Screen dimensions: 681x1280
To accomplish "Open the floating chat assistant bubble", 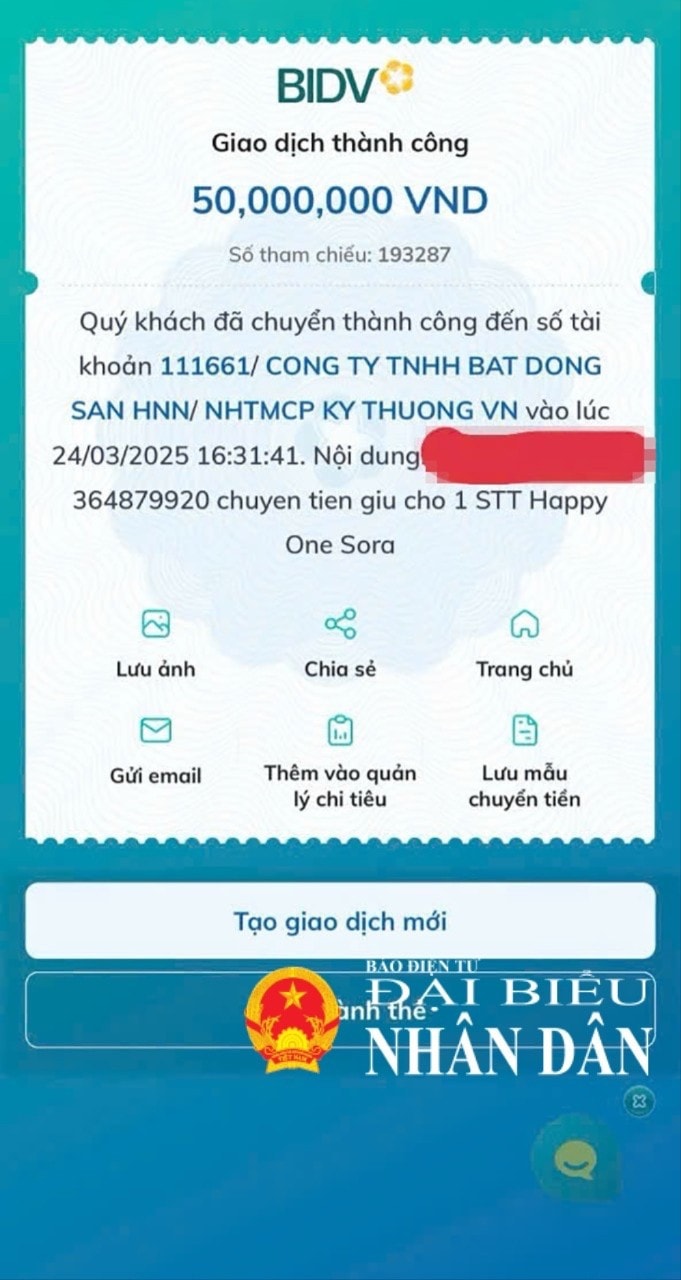I will pyautogui.click(x=576, y=1159).
